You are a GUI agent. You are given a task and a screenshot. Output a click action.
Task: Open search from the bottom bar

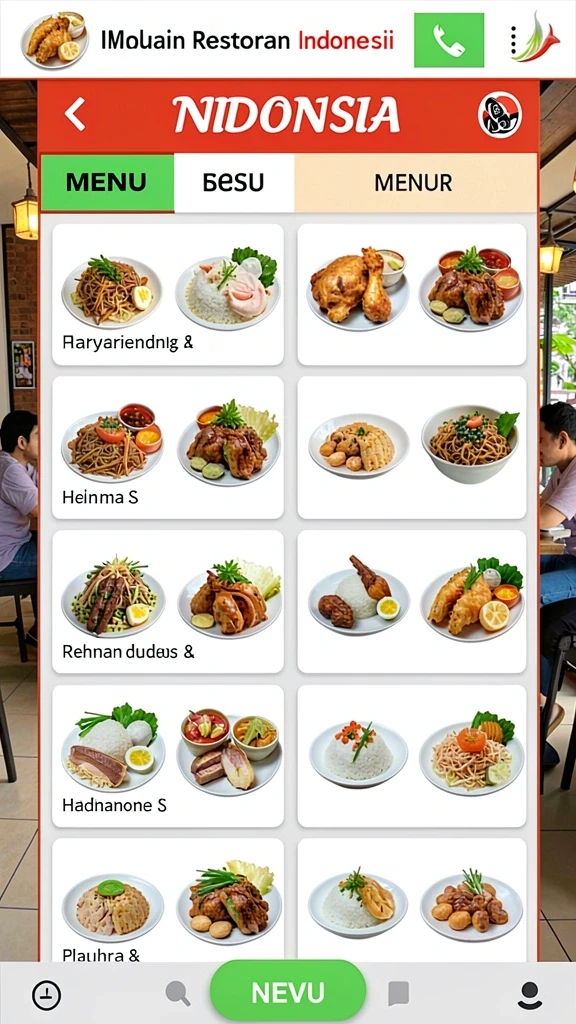178,994
